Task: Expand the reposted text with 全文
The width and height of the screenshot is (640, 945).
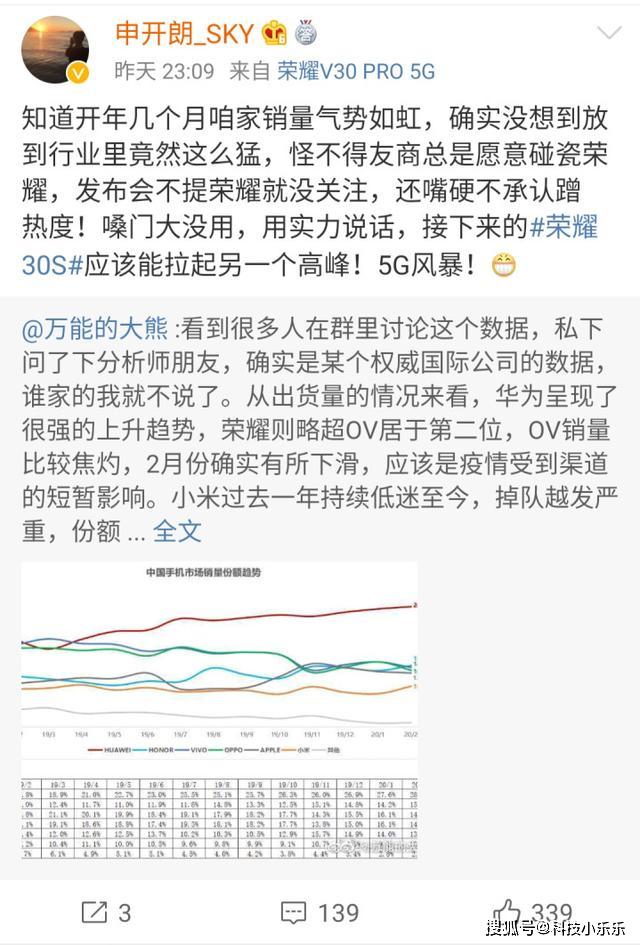Action: point(177,531)
